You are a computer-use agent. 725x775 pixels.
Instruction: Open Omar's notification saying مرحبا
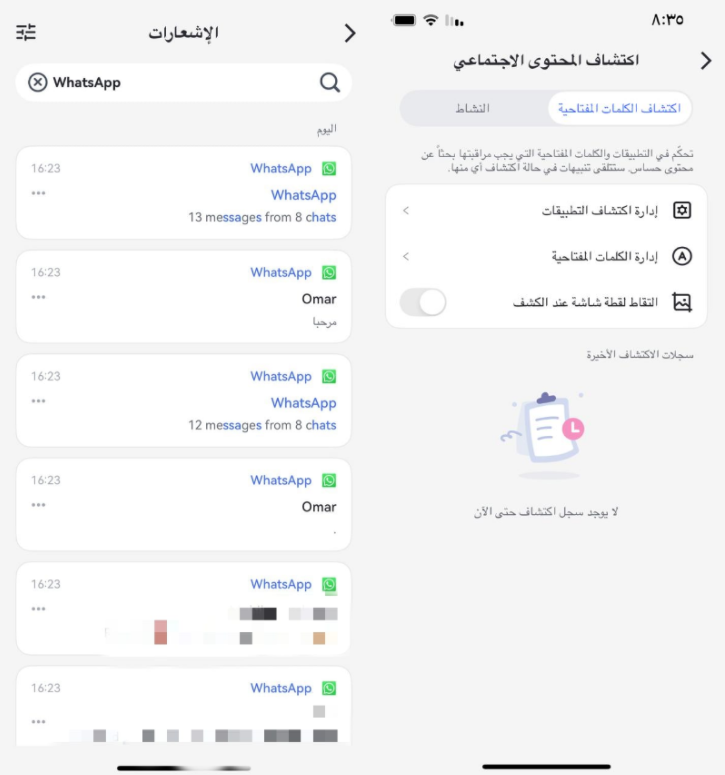[x=184, y=297]
